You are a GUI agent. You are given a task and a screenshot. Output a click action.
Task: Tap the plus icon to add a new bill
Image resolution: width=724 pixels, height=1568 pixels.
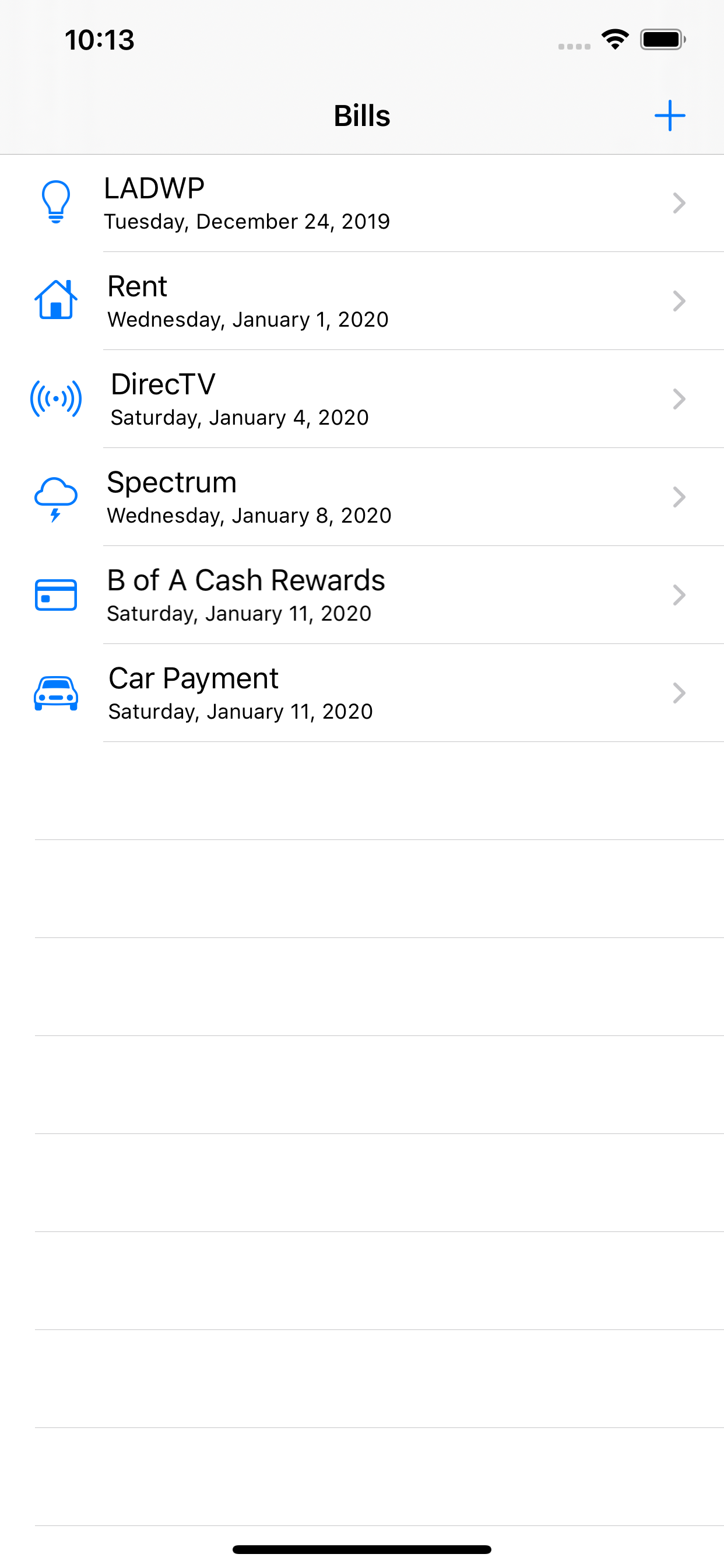pos(670,115)
